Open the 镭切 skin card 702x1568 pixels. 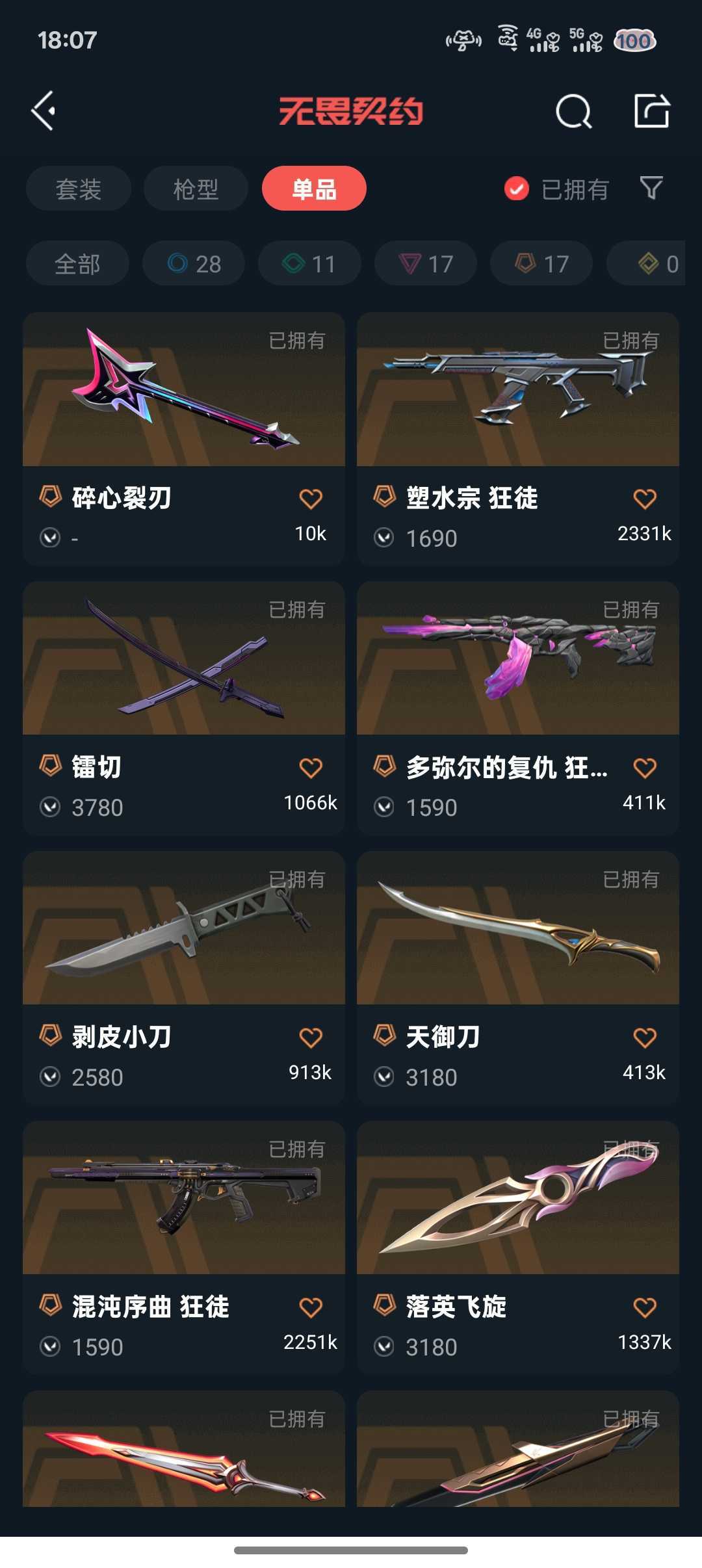coord(184,708)
